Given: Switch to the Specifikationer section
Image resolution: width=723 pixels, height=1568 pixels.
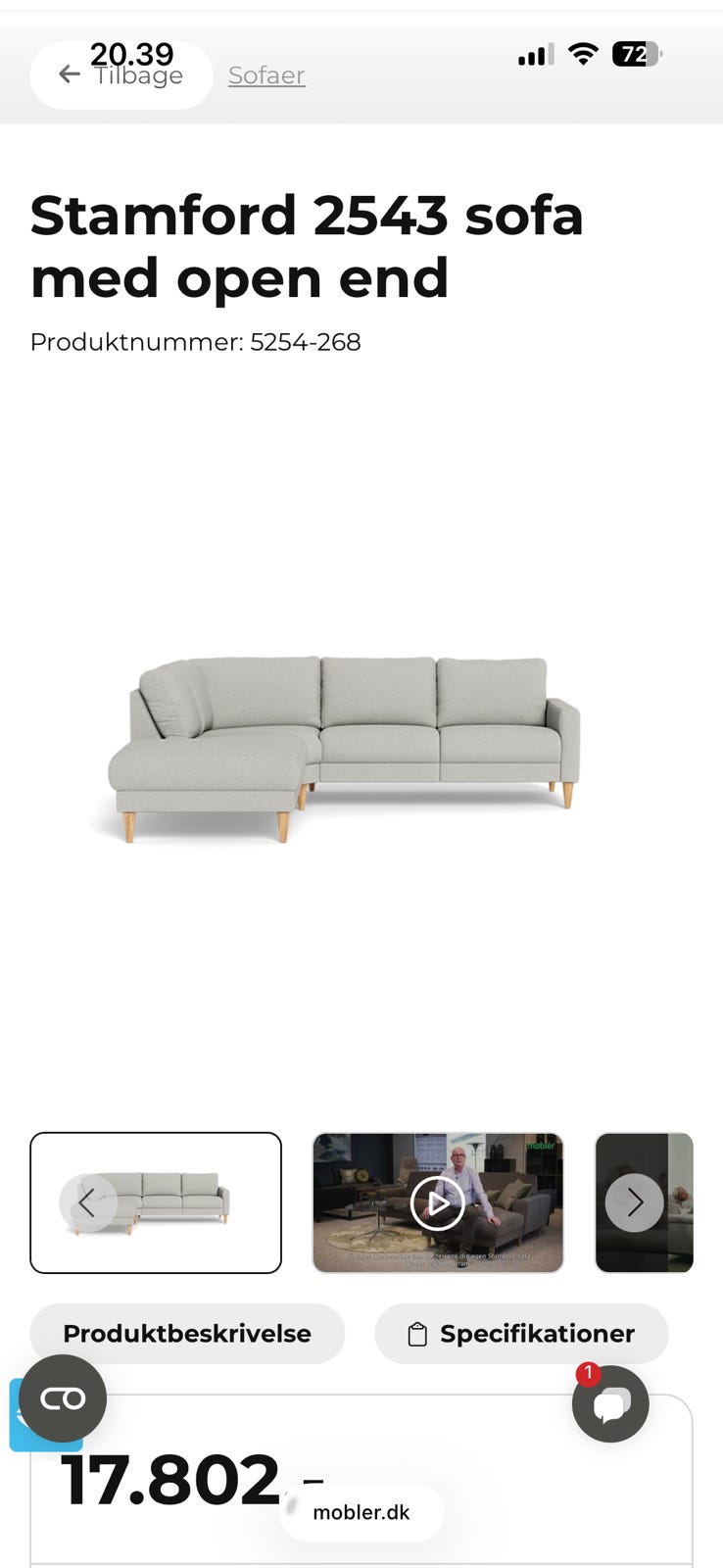Looking at the screenshot, I should (x=521, y=1334).
